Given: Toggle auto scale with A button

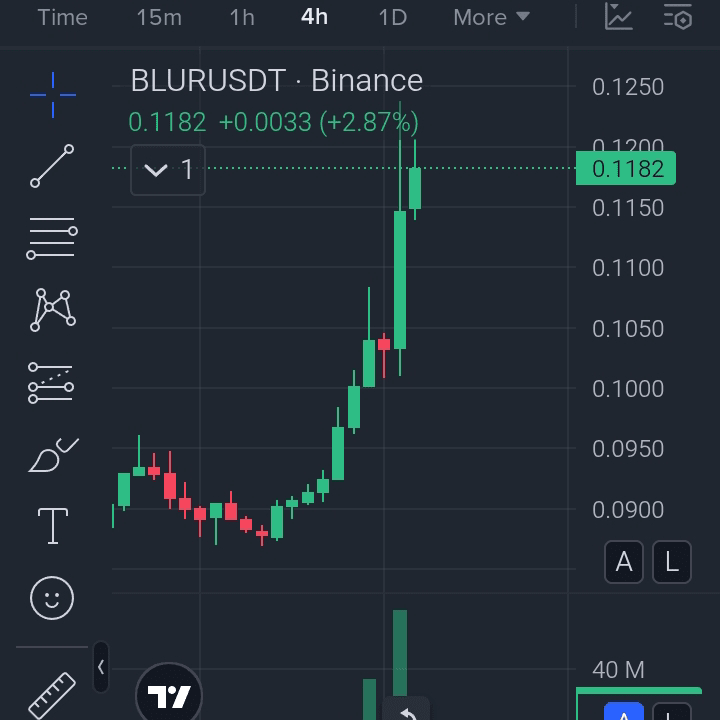Looking at the screenshot, I should point(624,562).
